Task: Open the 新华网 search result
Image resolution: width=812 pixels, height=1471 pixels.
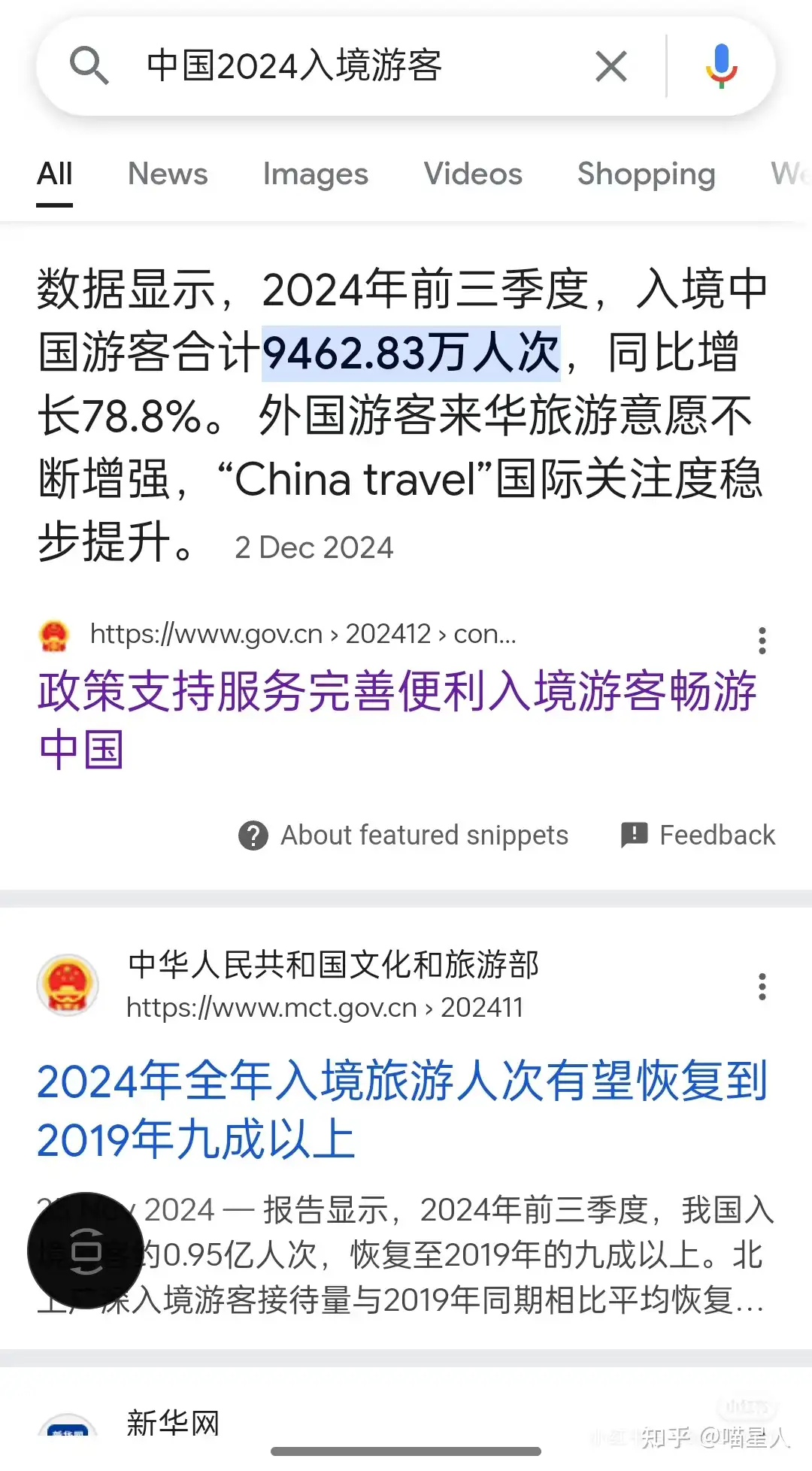Action: pyautogui.click(x=173, y=1422)
